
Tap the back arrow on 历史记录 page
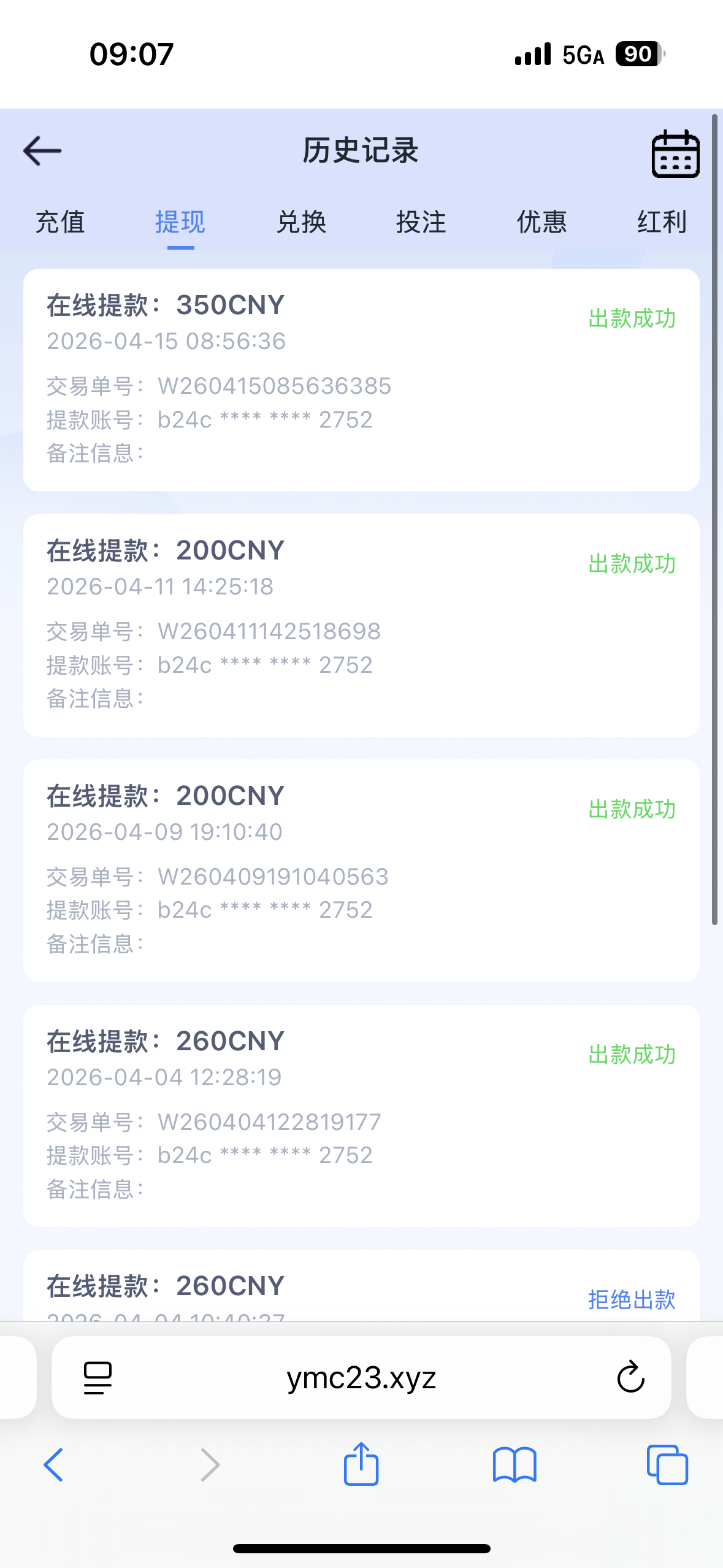42,150
